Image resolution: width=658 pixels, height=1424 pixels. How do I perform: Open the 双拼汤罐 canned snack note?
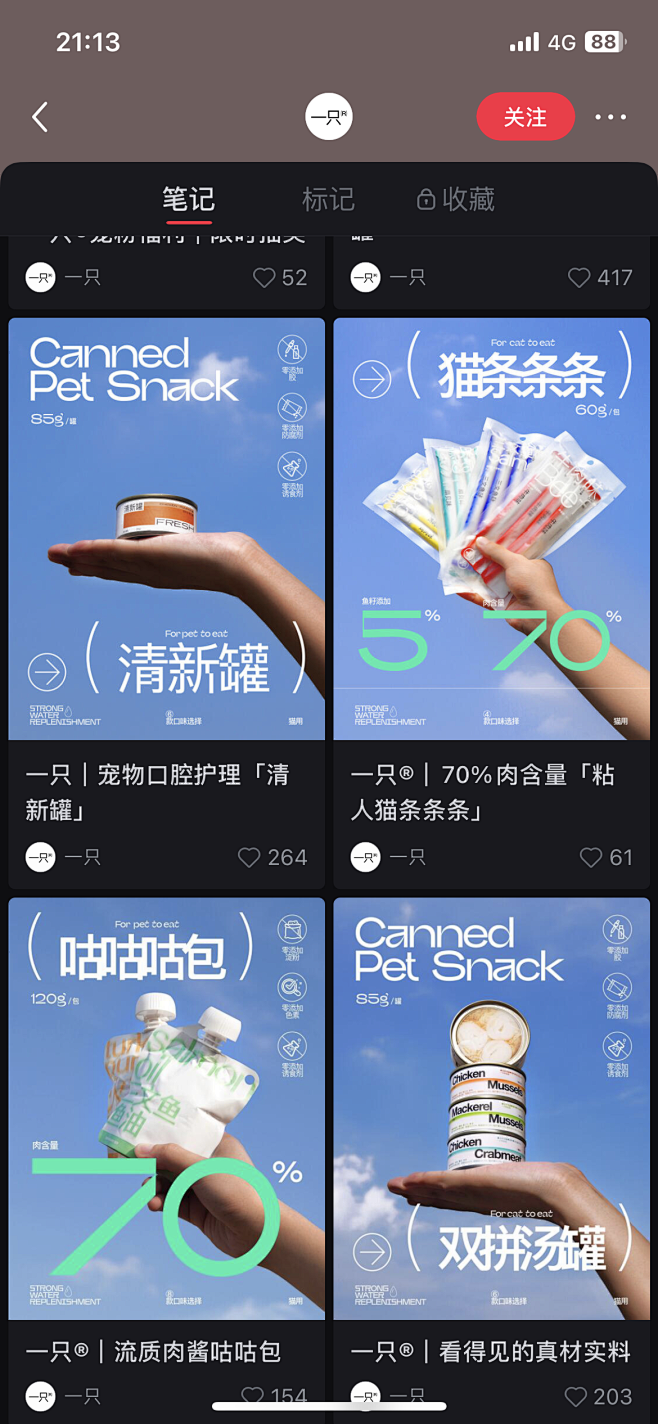(x=491, y=1108)
